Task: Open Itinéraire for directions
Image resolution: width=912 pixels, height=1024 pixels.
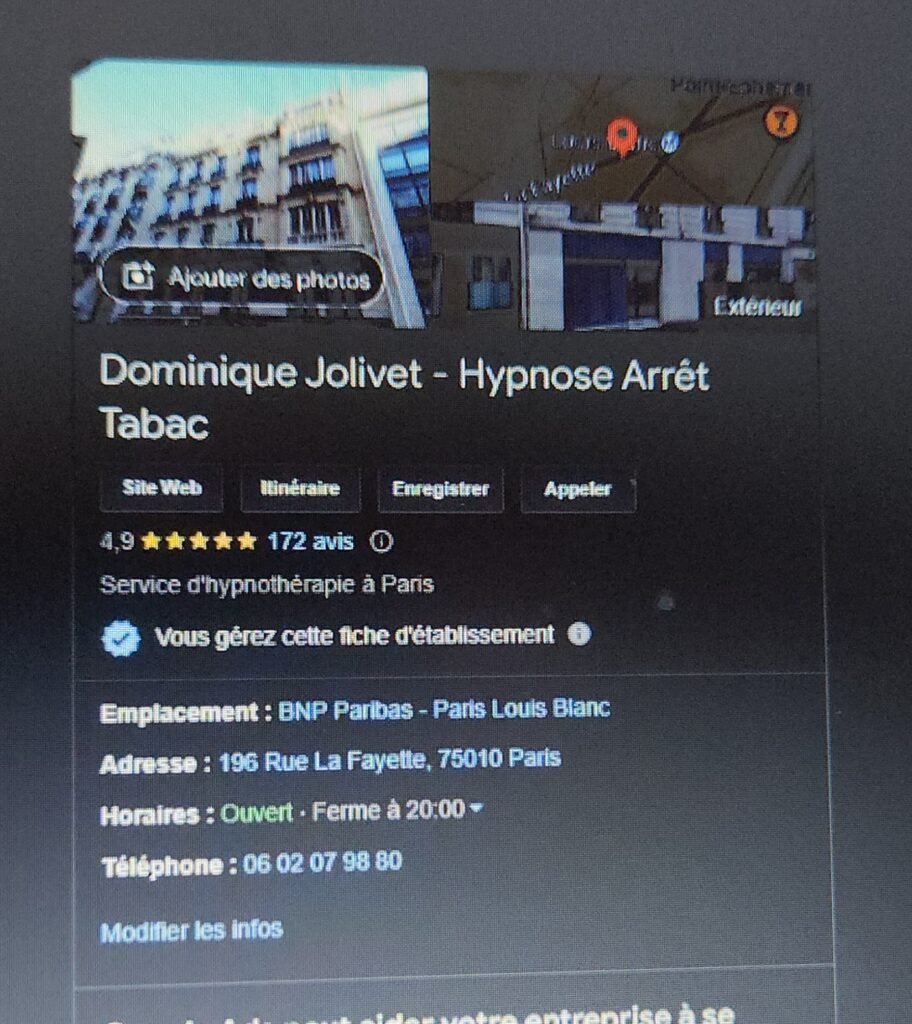Action: tap(300, 489)
